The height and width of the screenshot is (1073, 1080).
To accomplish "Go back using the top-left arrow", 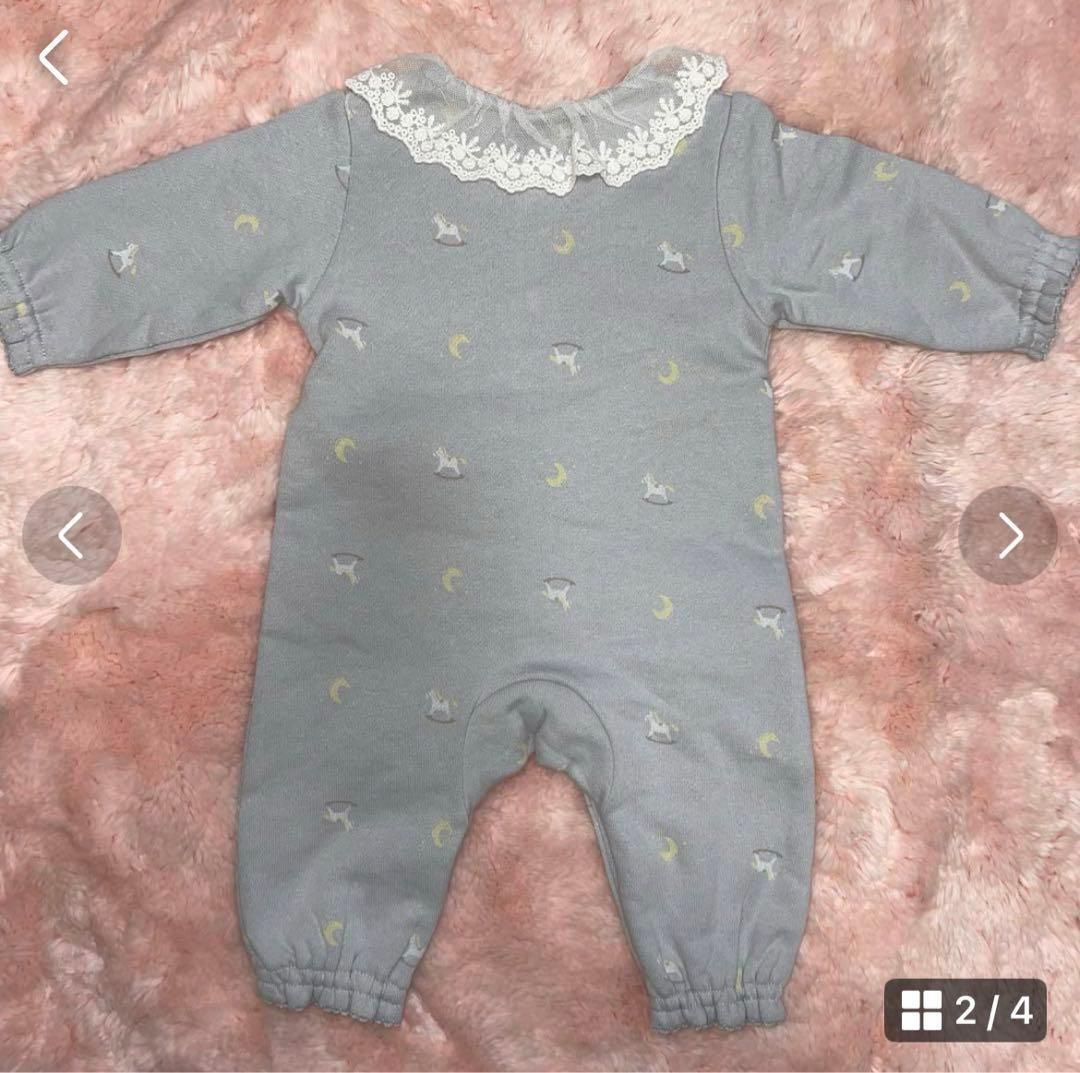I will coord(54,57).
